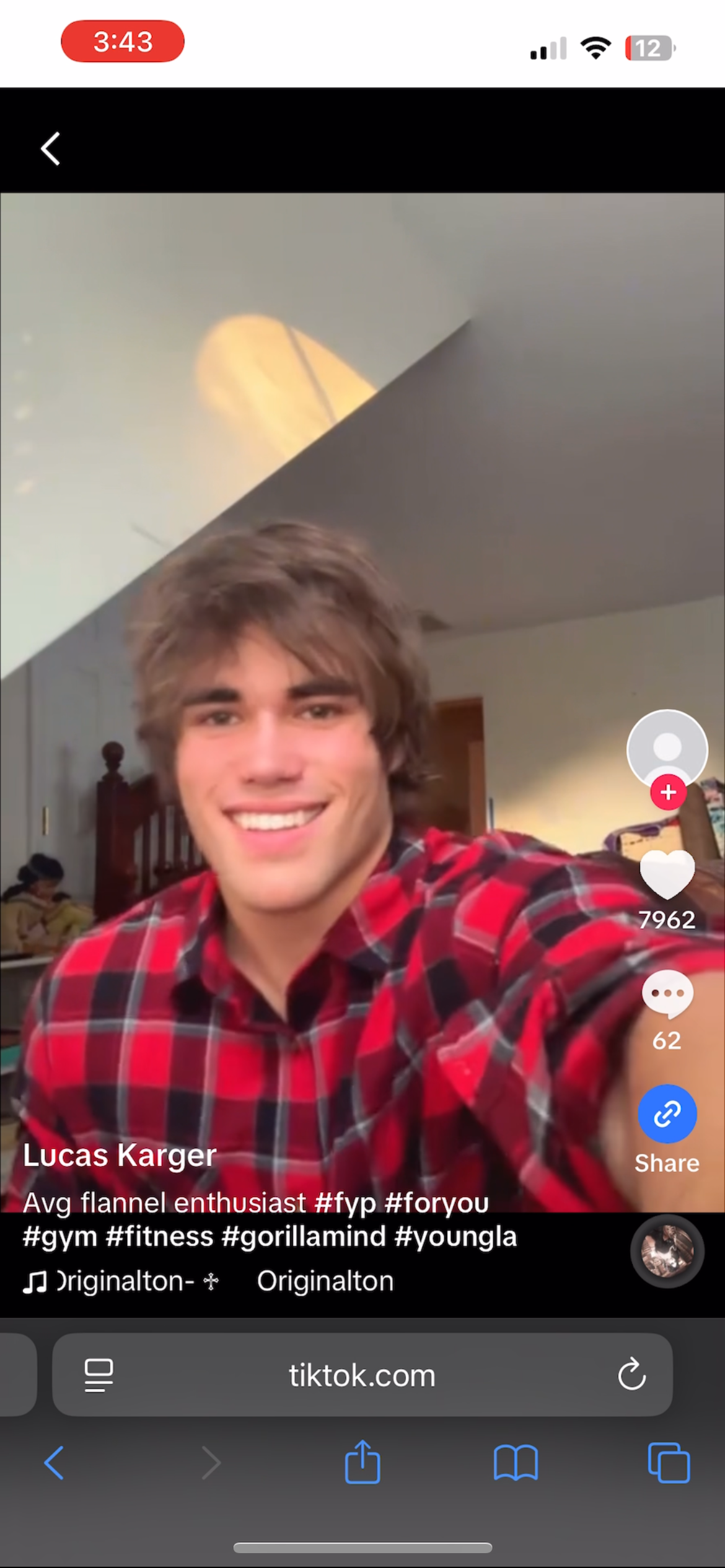The image size is (725, 1568).
Task: Open the comments on this video
Action: pyautogui.click(x=667, y=993)
